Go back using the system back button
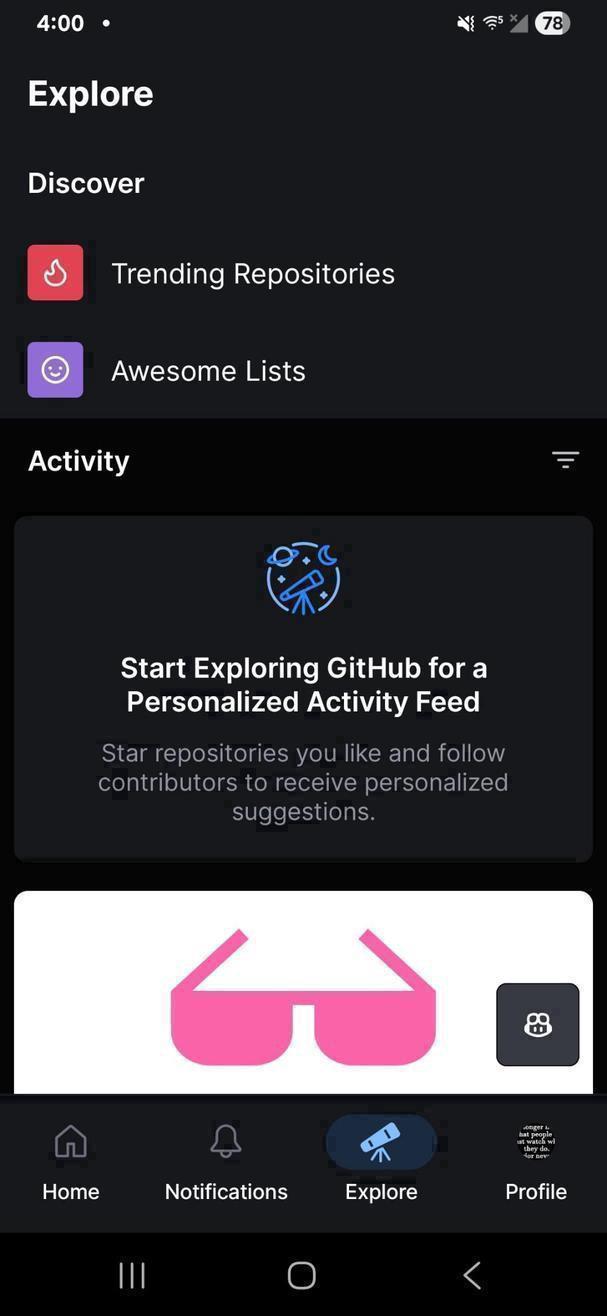 (x=472, y=1275)
